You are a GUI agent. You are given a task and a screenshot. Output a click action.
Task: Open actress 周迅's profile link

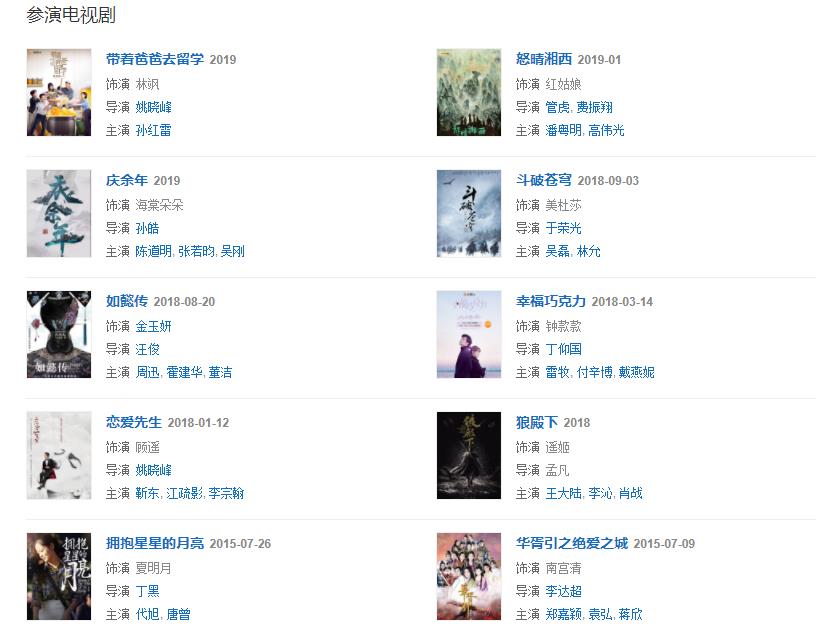147,372
